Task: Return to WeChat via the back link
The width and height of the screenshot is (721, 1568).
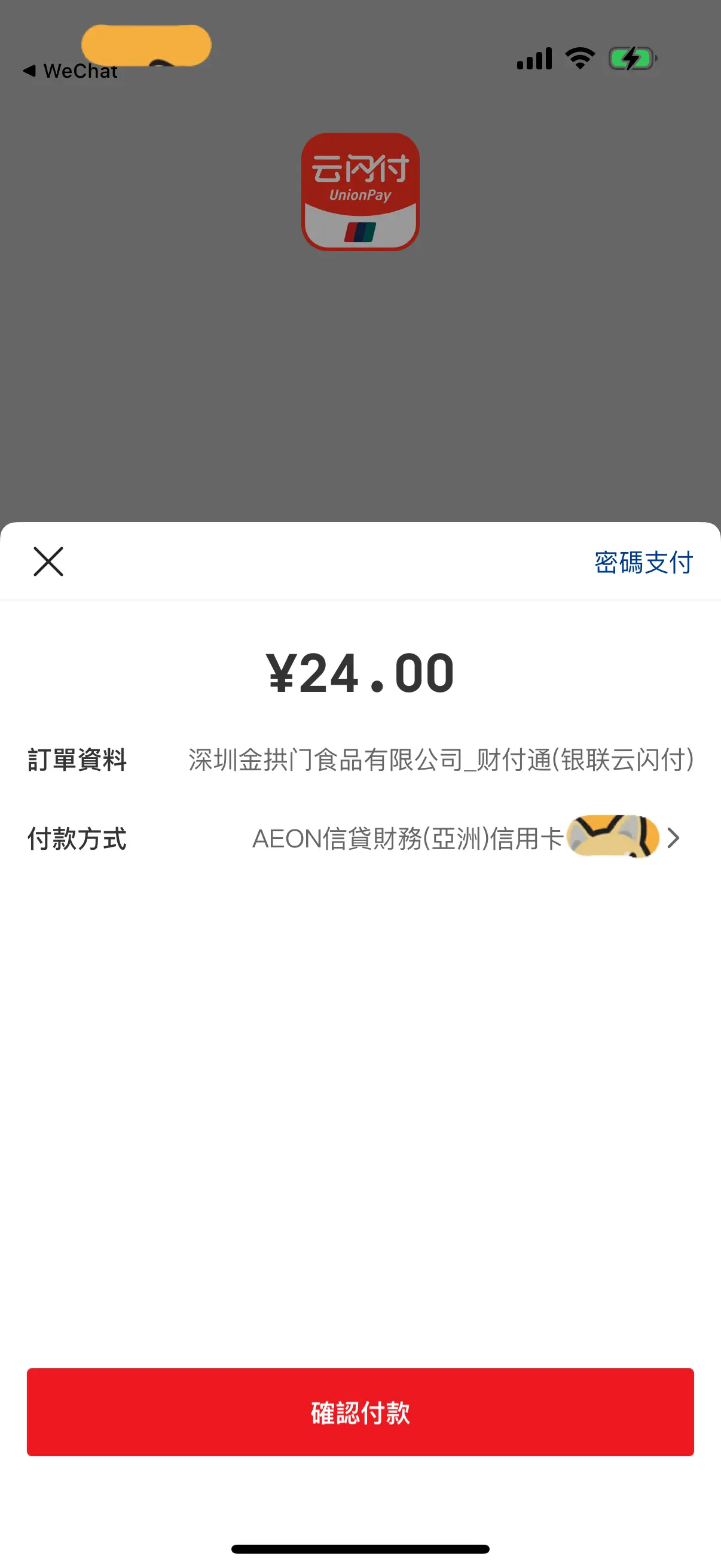Action: point(71,71)
